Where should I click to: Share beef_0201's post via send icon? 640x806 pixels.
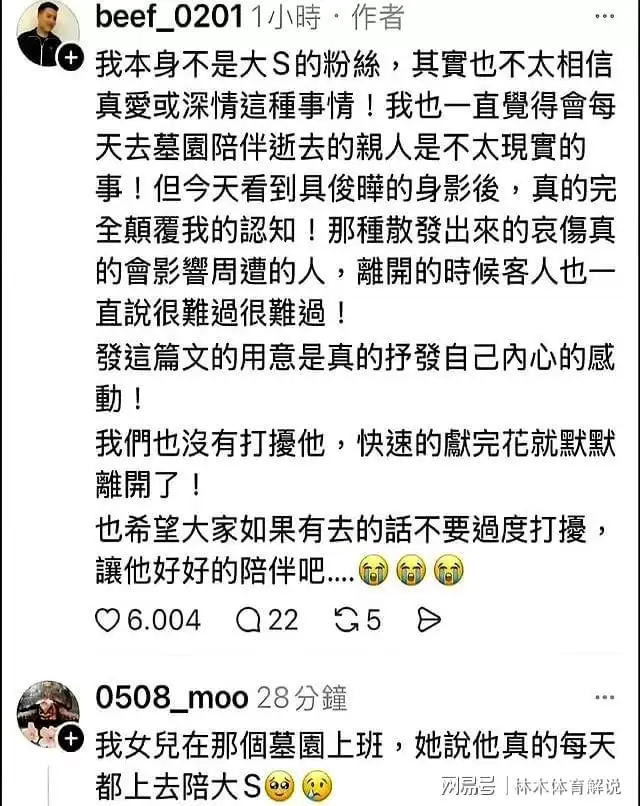[x=429, y=620]
